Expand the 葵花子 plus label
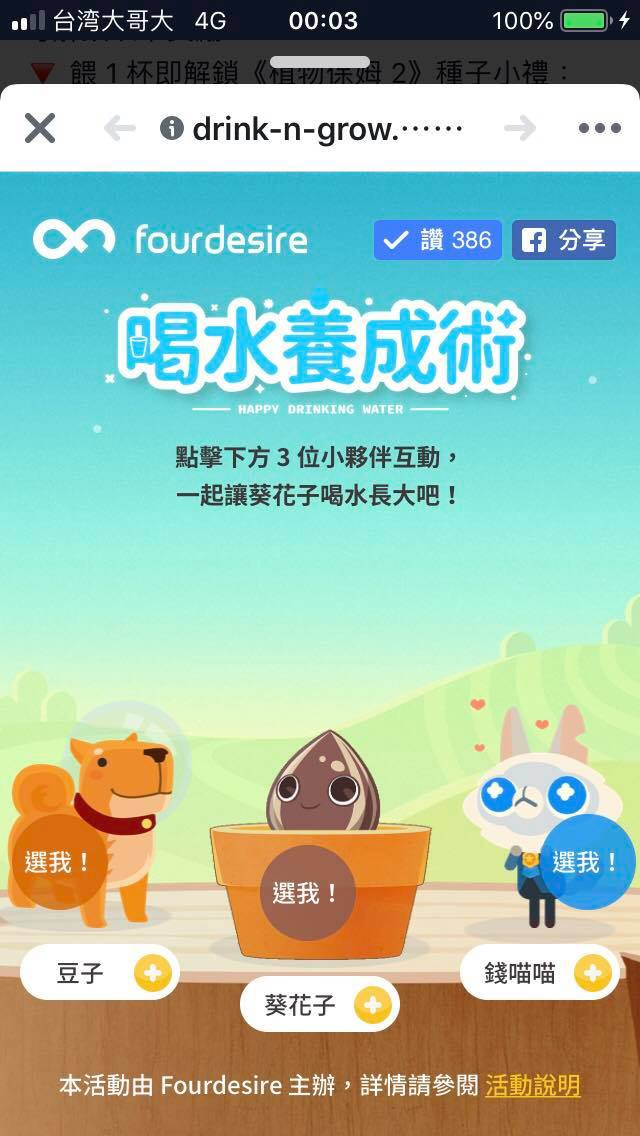The image size is (640, 1136). (320, 1004)
